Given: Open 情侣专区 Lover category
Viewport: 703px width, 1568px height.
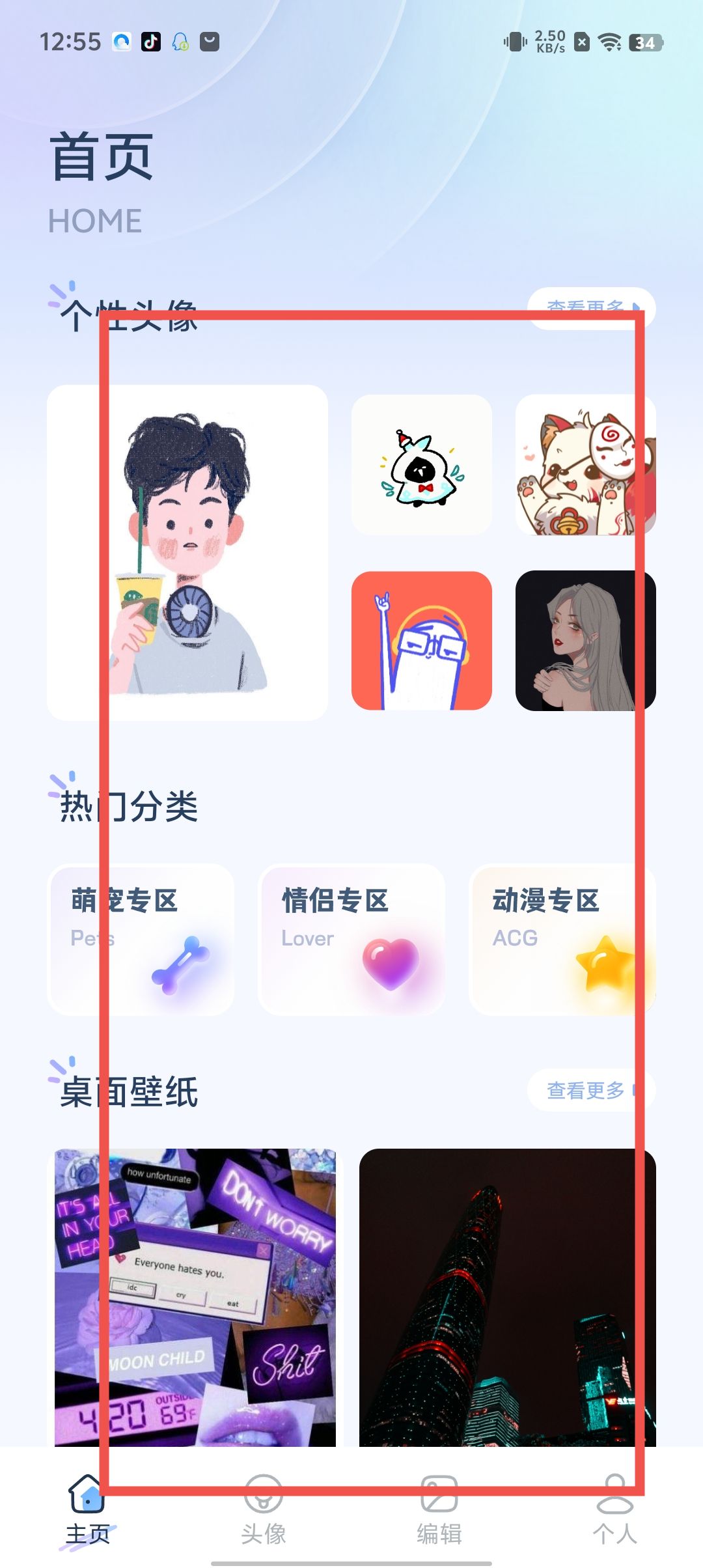Looking at the screenshot, I should 351,939.
